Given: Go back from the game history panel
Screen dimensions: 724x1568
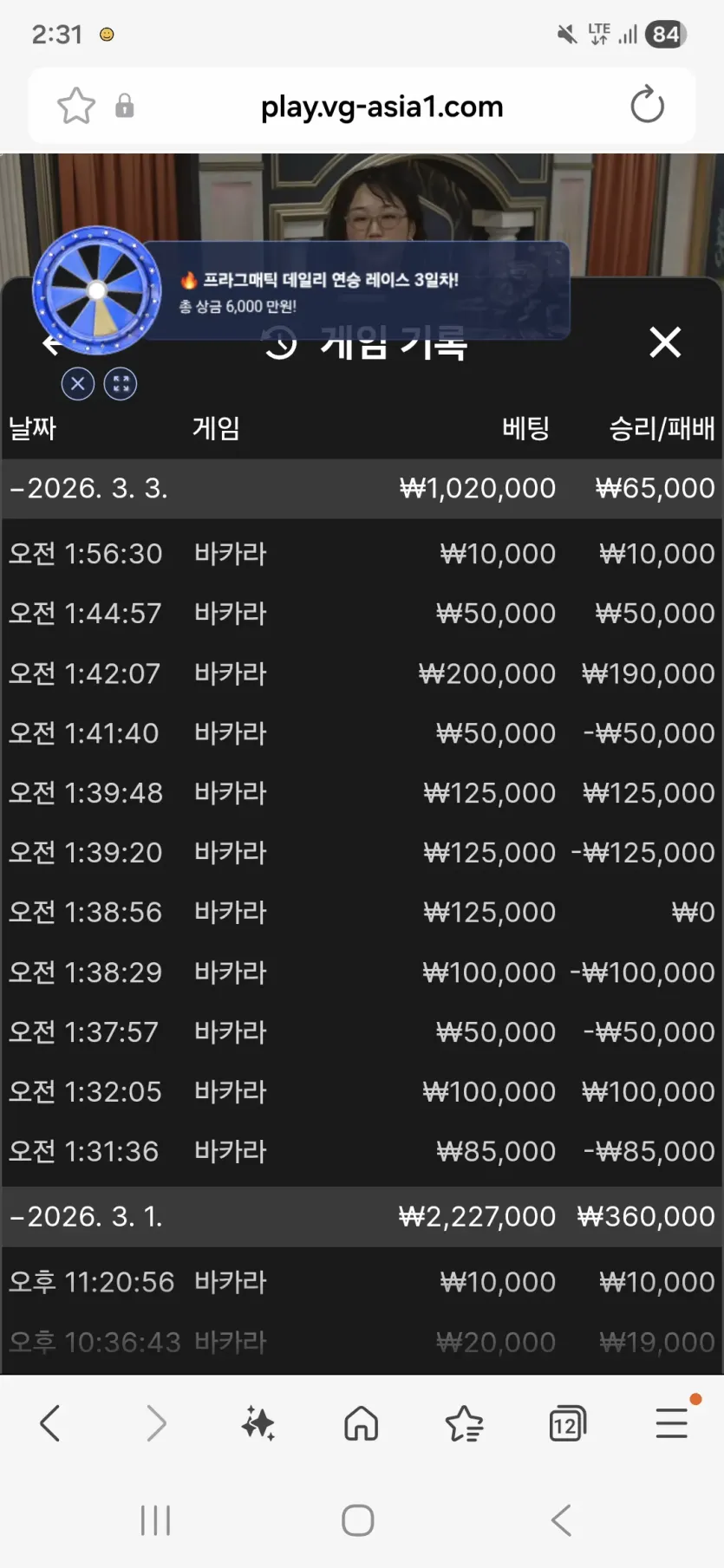Looking at the screenshot, I should tap(51, 345).
